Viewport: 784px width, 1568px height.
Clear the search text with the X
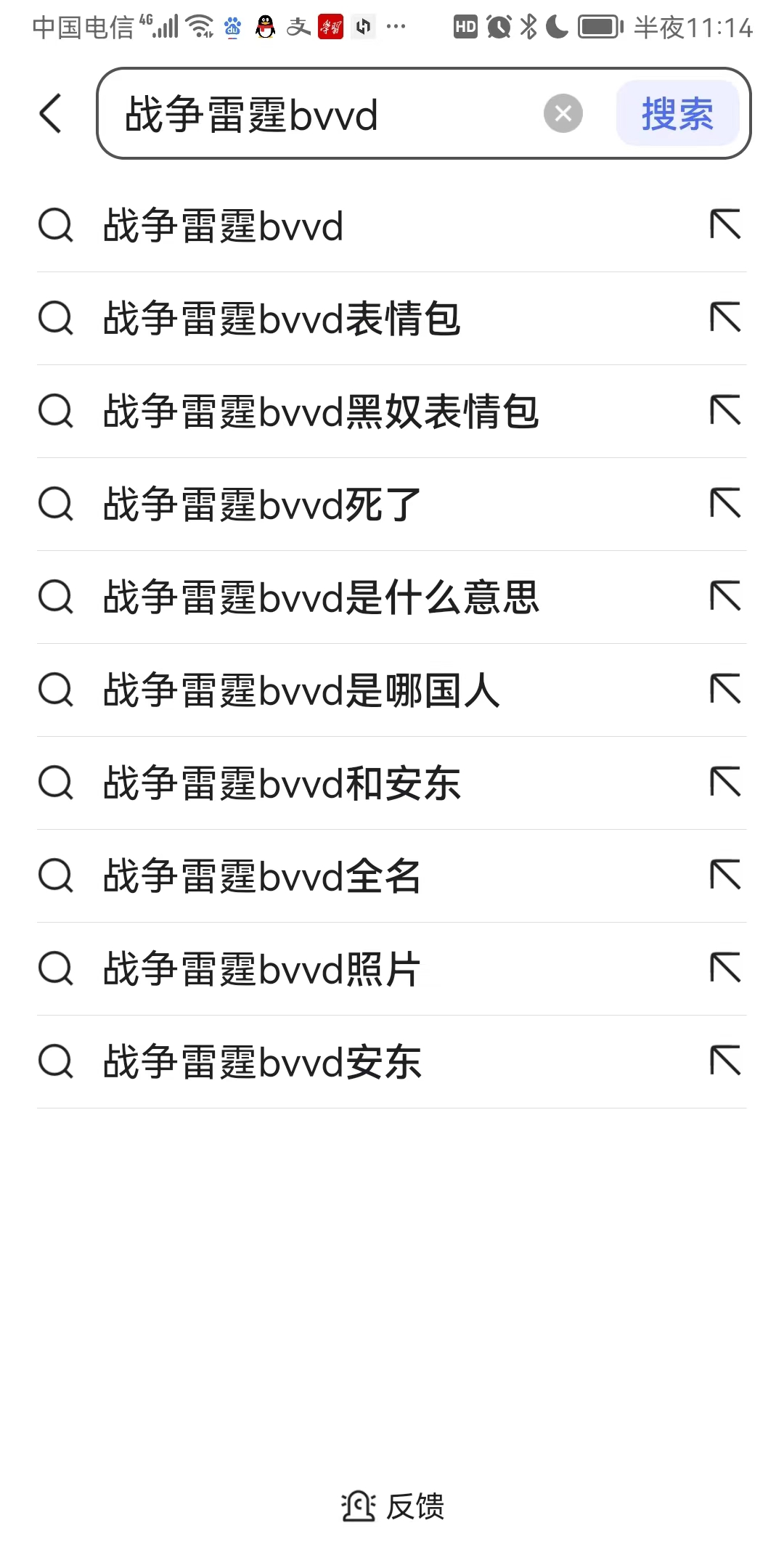[x=563, y=113]
